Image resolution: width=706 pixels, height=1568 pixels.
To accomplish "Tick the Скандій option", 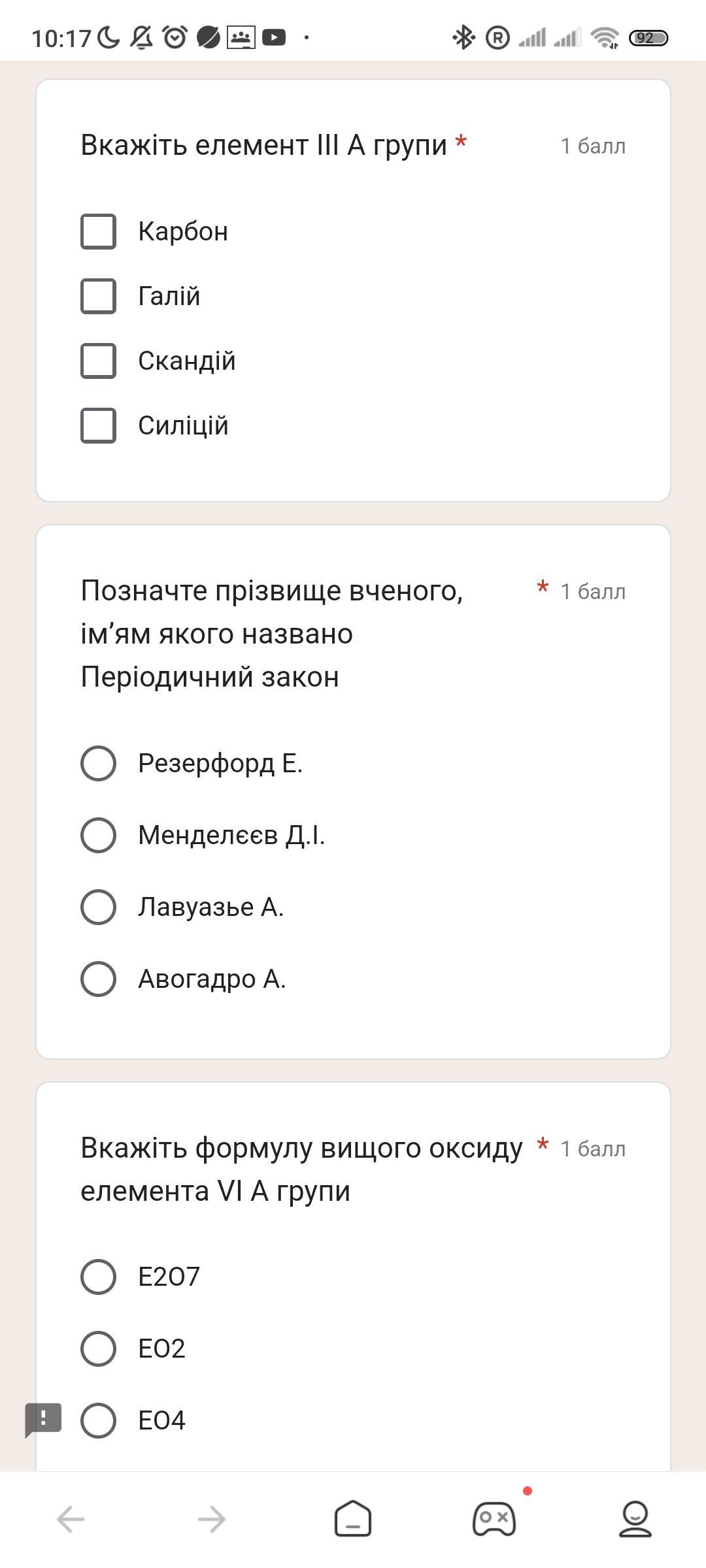I will [98, 361].
